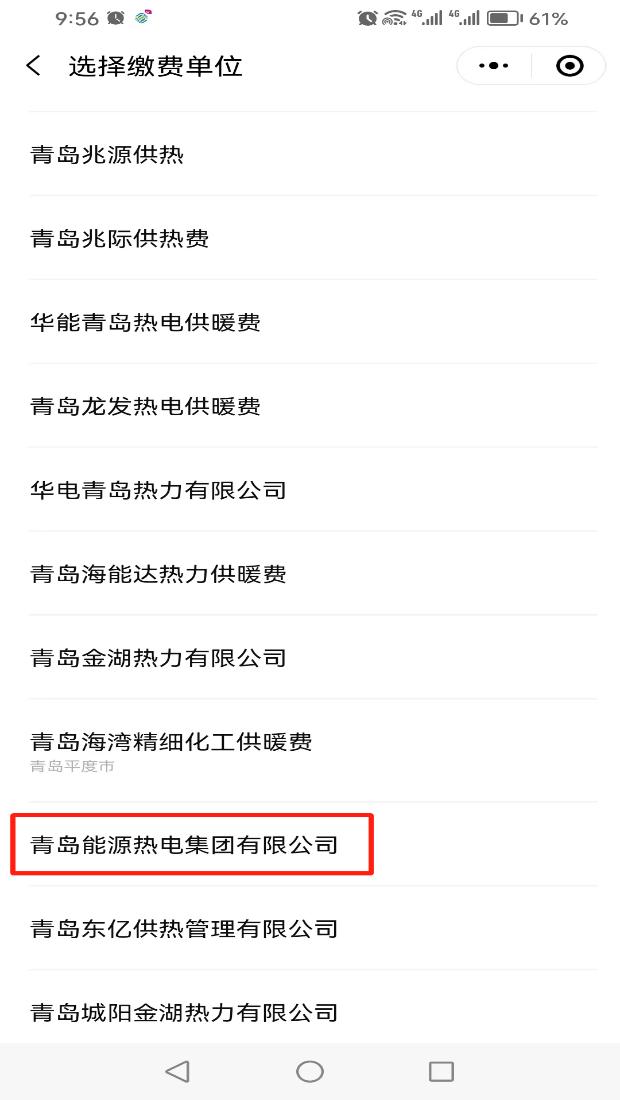
Task: Choose 华电青岛热力有限公司
Action: click(x=159, y=490)
